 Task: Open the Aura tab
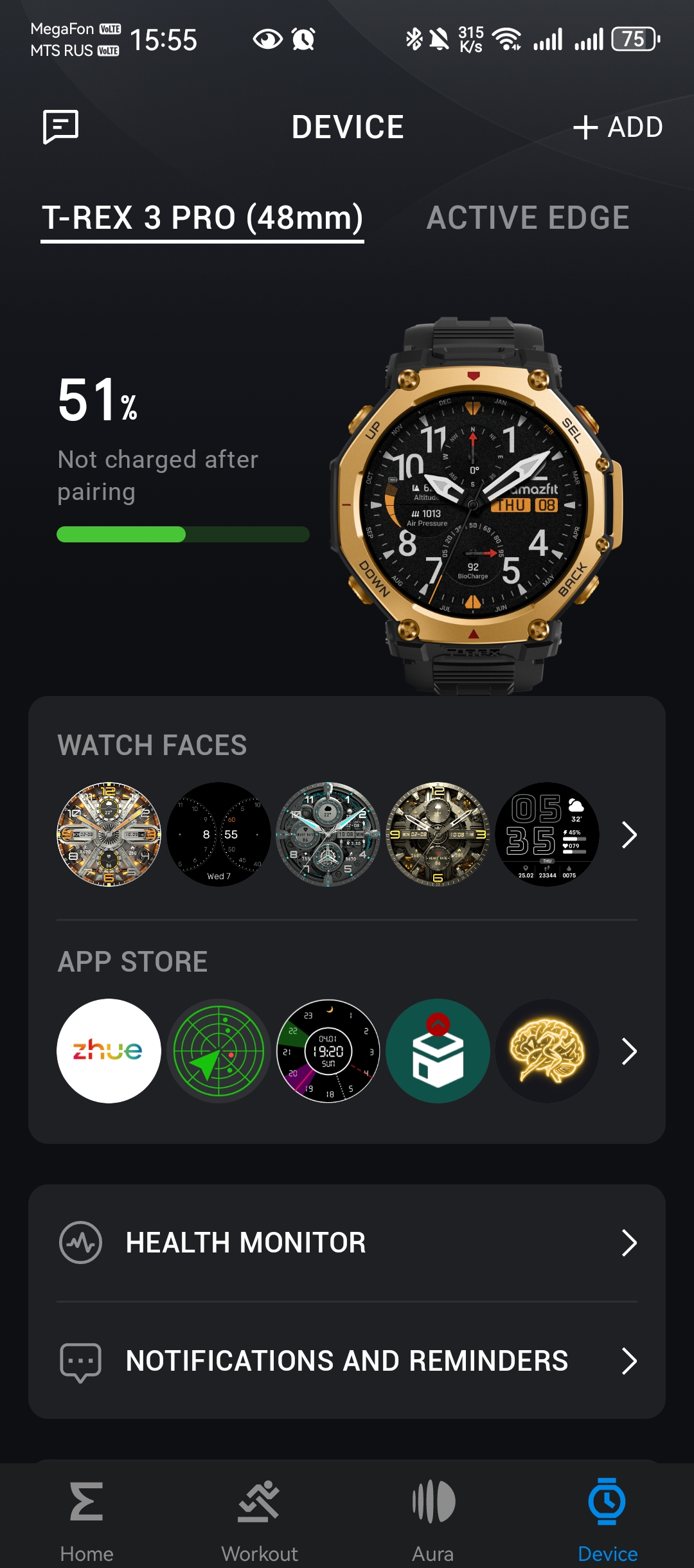(433, 1520)
